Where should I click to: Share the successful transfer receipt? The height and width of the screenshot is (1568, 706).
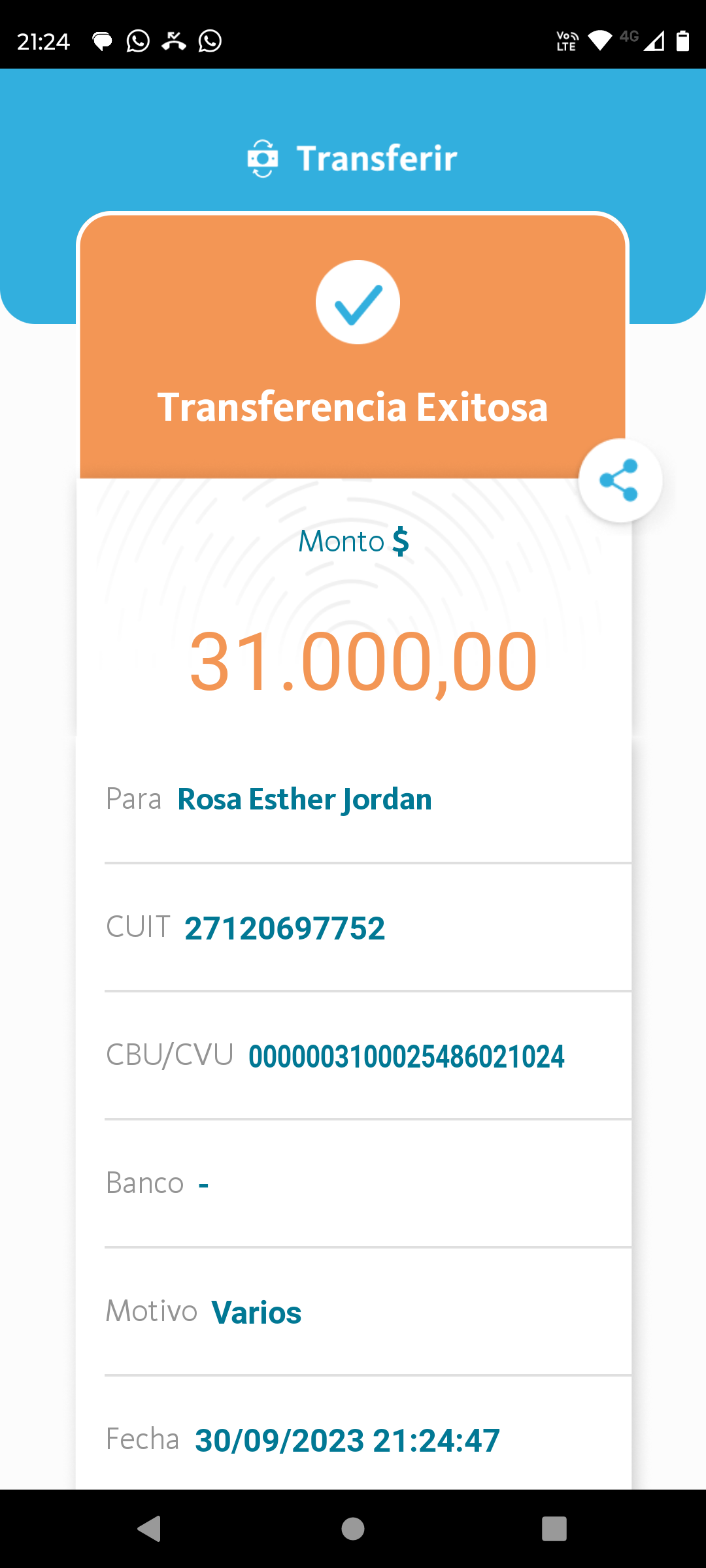(620, 480)
